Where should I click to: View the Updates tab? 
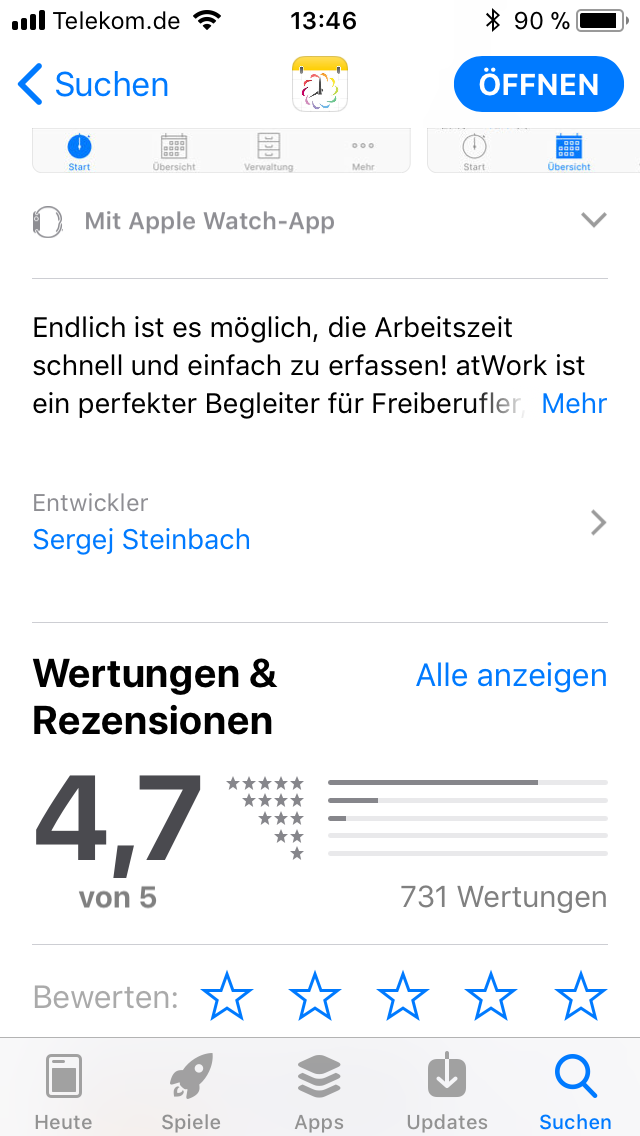[447, 1091]
